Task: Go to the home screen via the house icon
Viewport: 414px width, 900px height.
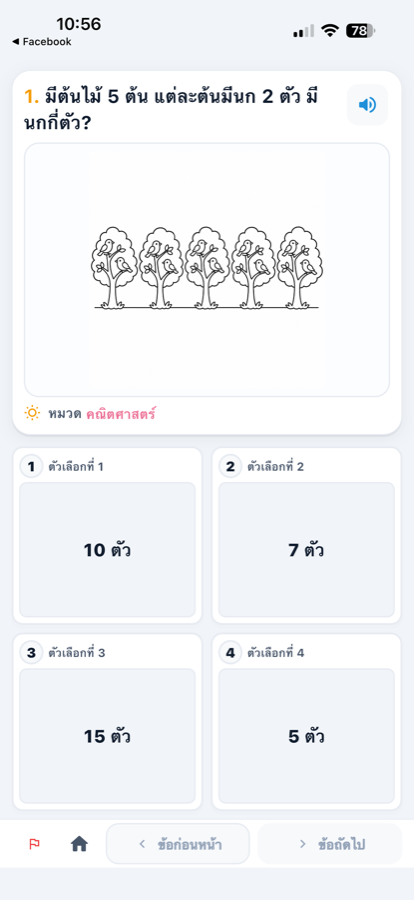Action: 79,844
